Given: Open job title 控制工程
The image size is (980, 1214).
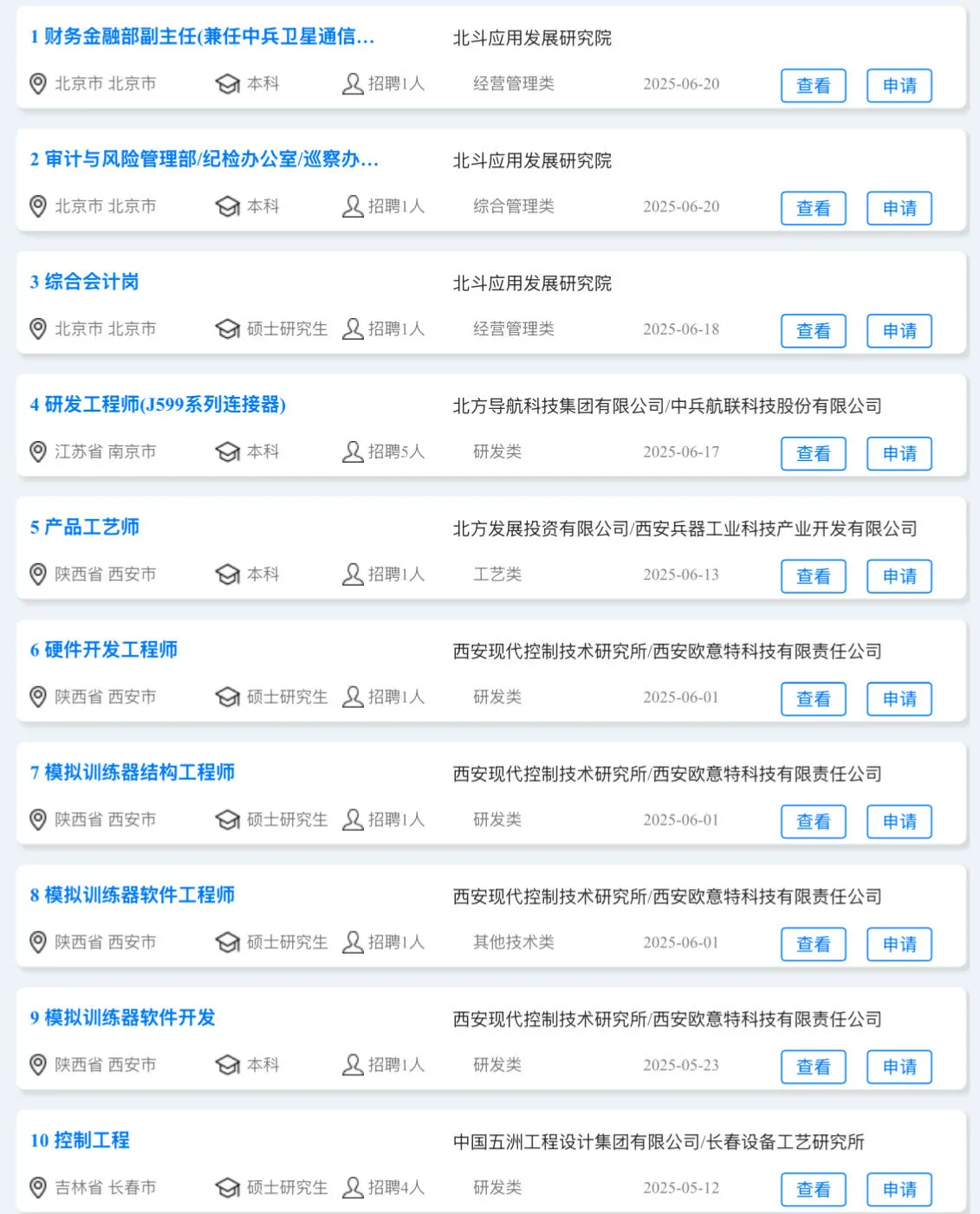Looking at the screenshot, I should point(80,1140).
